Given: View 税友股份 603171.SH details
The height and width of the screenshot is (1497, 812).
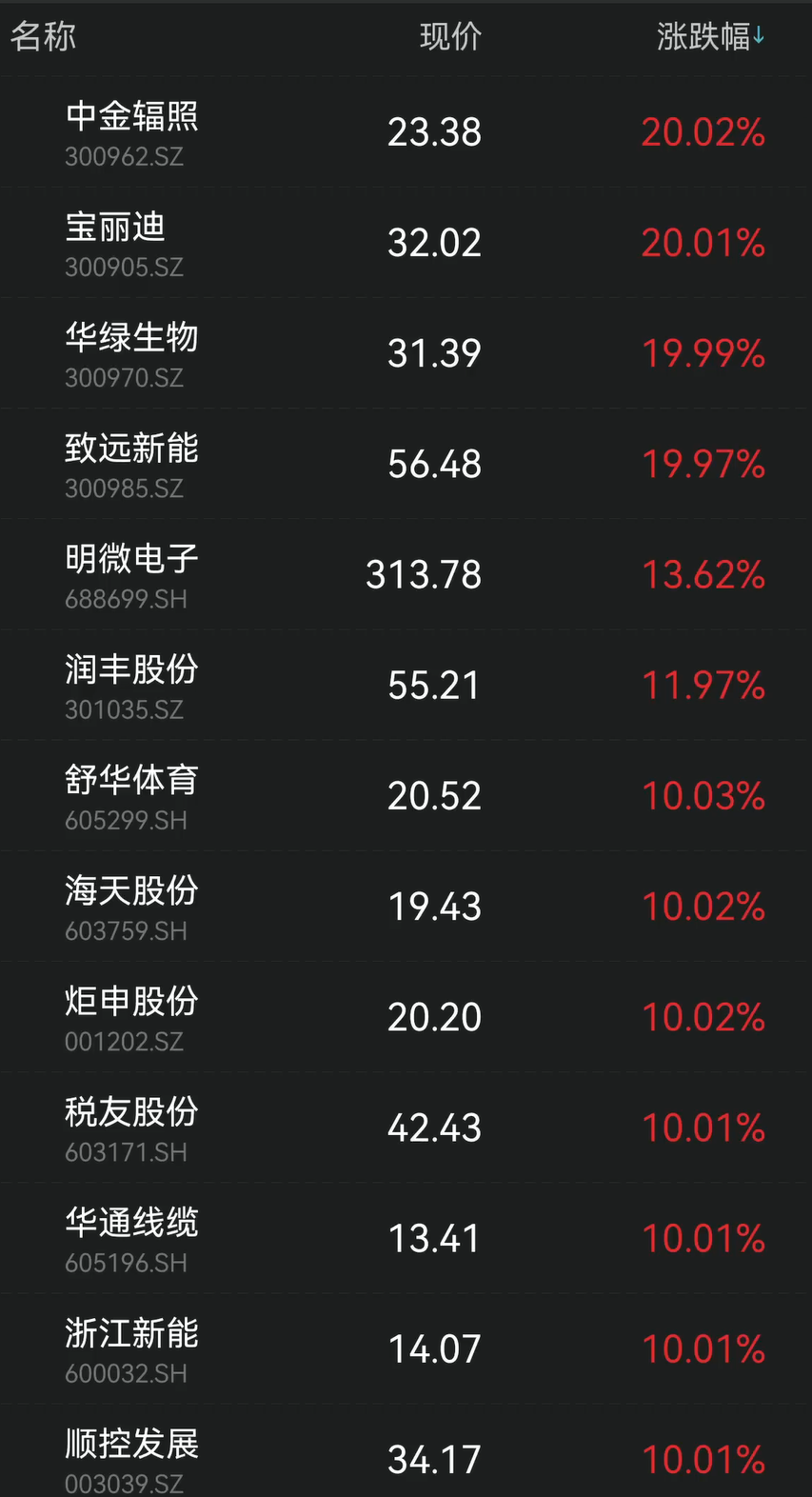Looking at the screenshot, I should 132,1127.
